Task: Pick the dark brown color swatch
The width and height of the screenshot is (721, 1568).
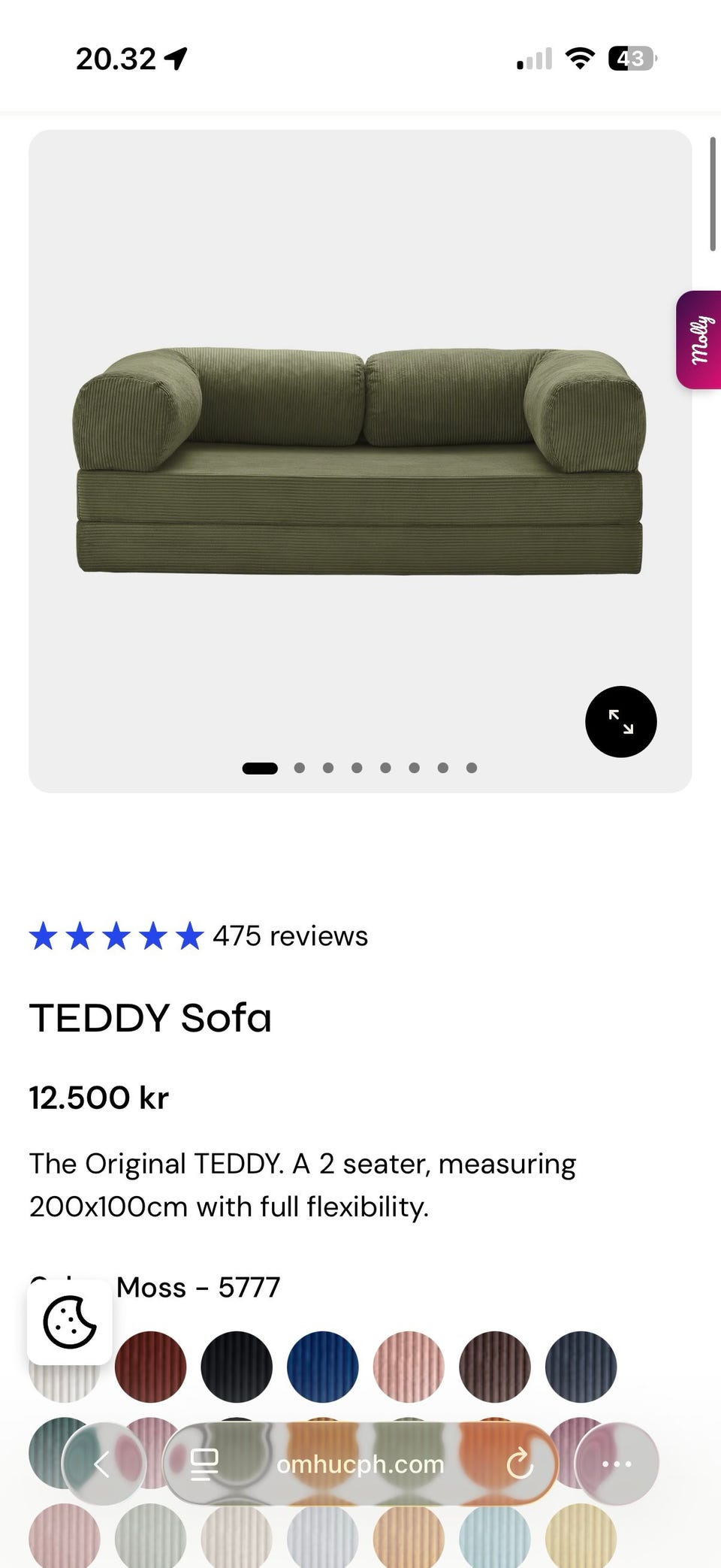Action: point(494,1367)
